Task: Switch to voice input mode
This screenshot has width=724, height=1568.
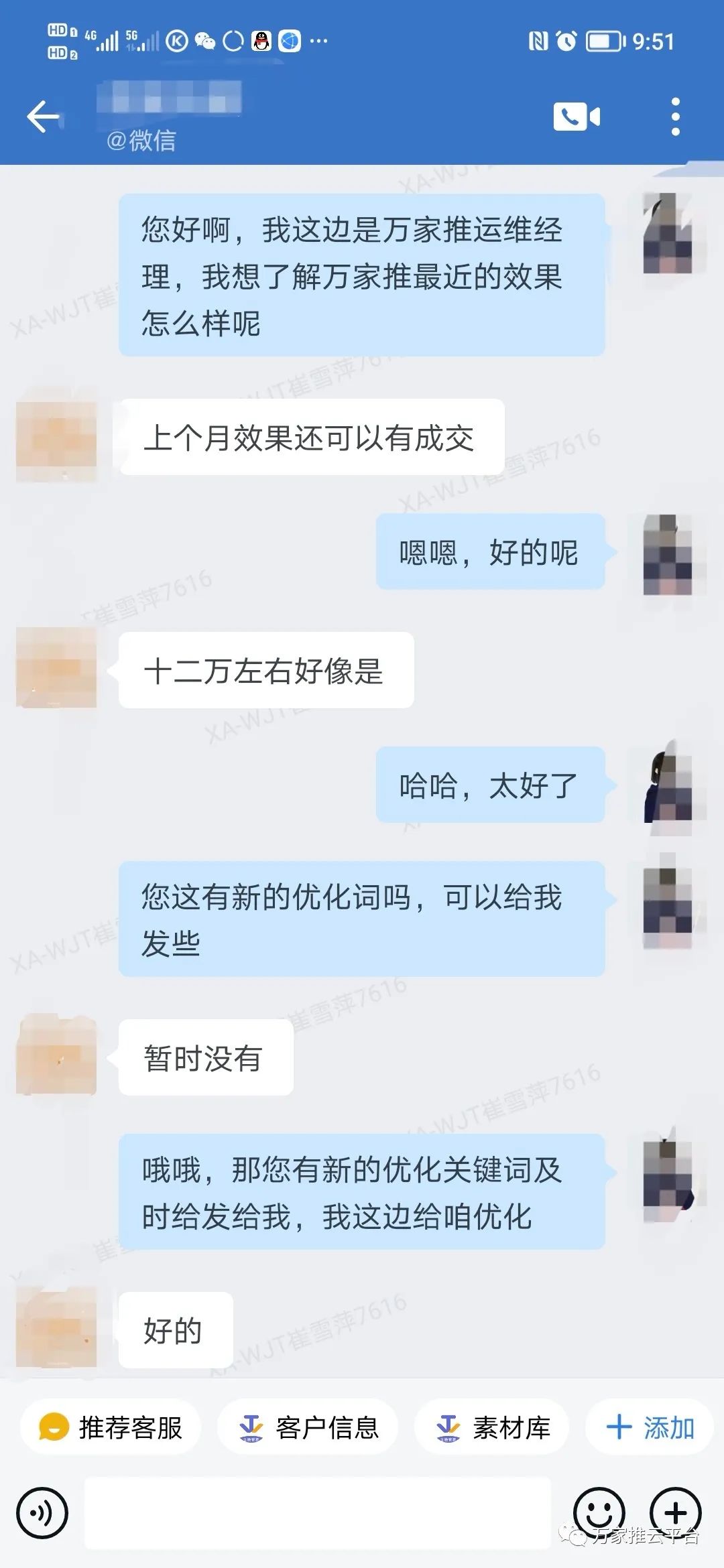Action: pyautogui.click(x=42, y=1513)
